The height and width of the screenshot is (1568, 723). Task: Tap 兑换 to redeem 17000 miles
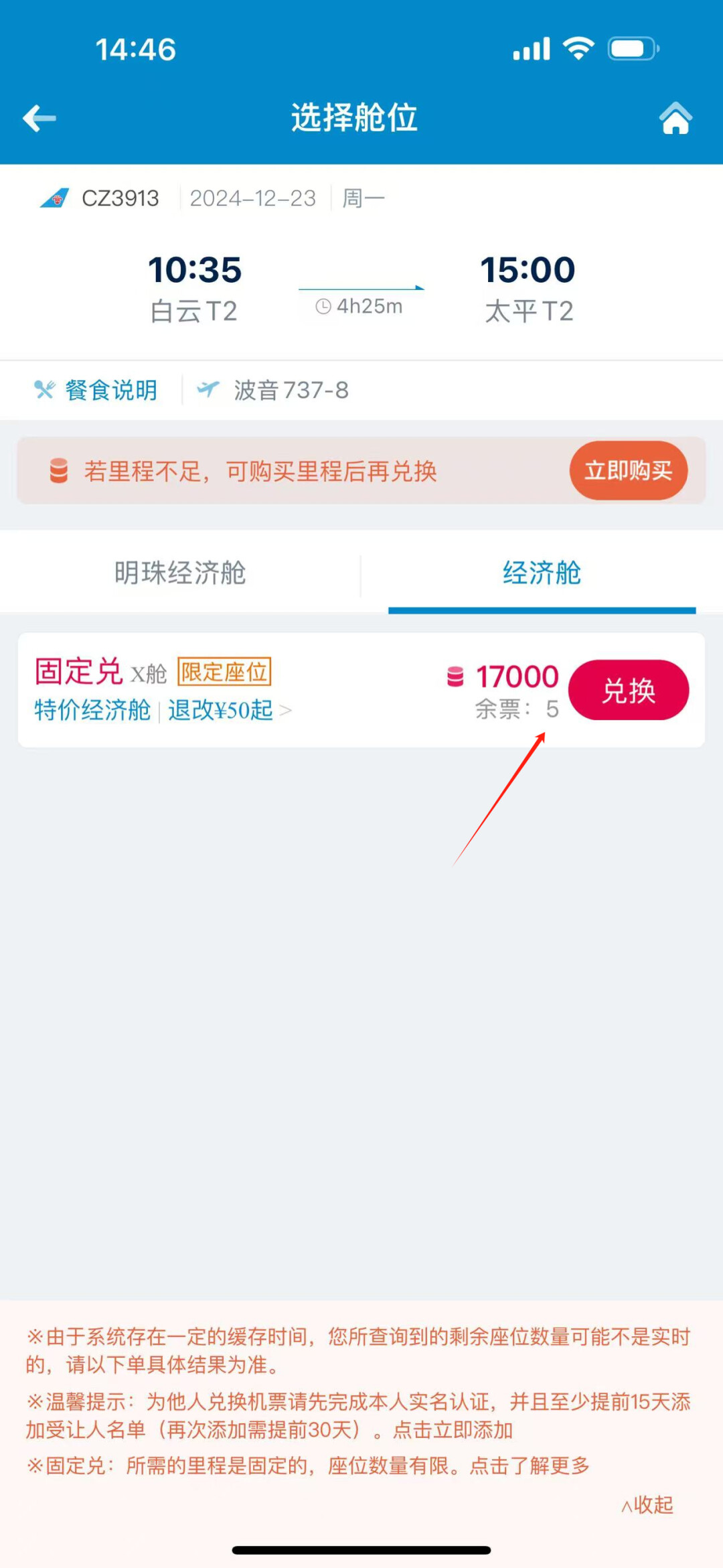coord(628,690)
